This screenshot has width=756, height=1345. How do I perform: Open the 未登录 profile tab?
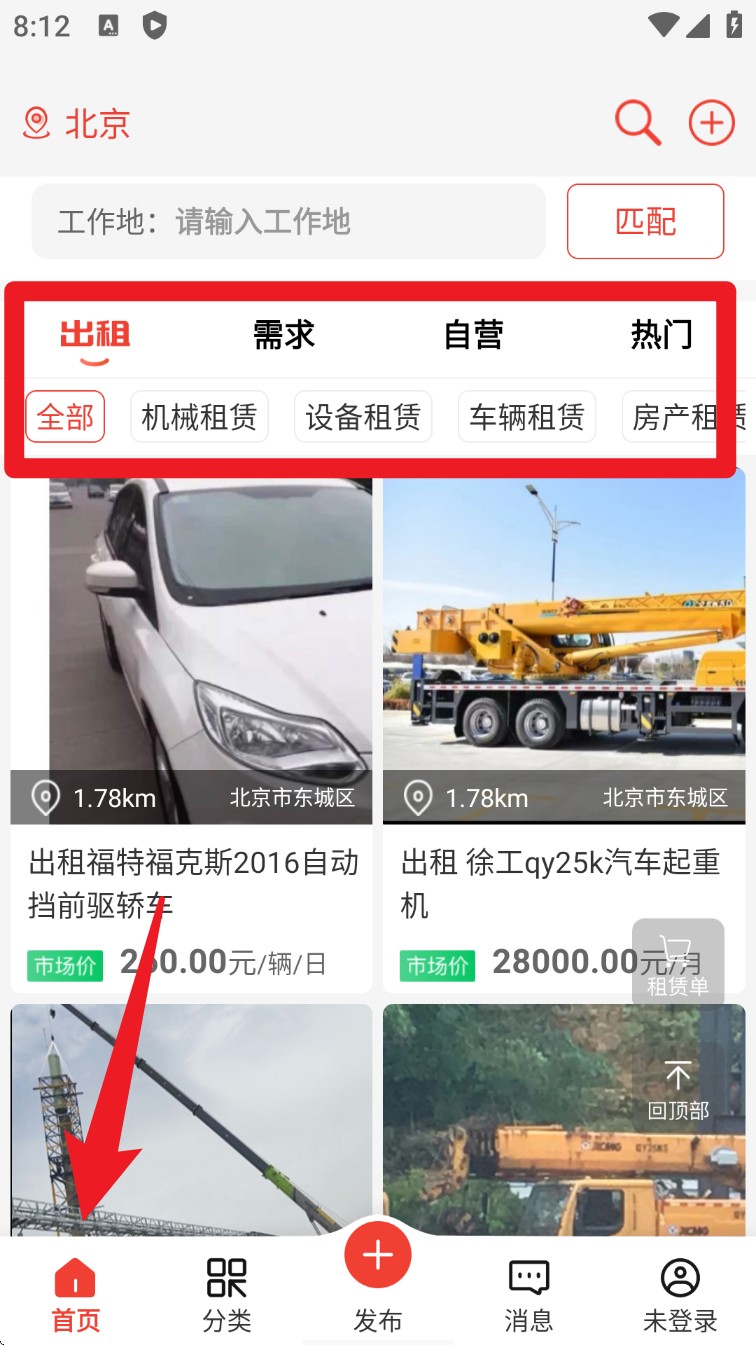pyautogui.click(x=680, y=1295)
